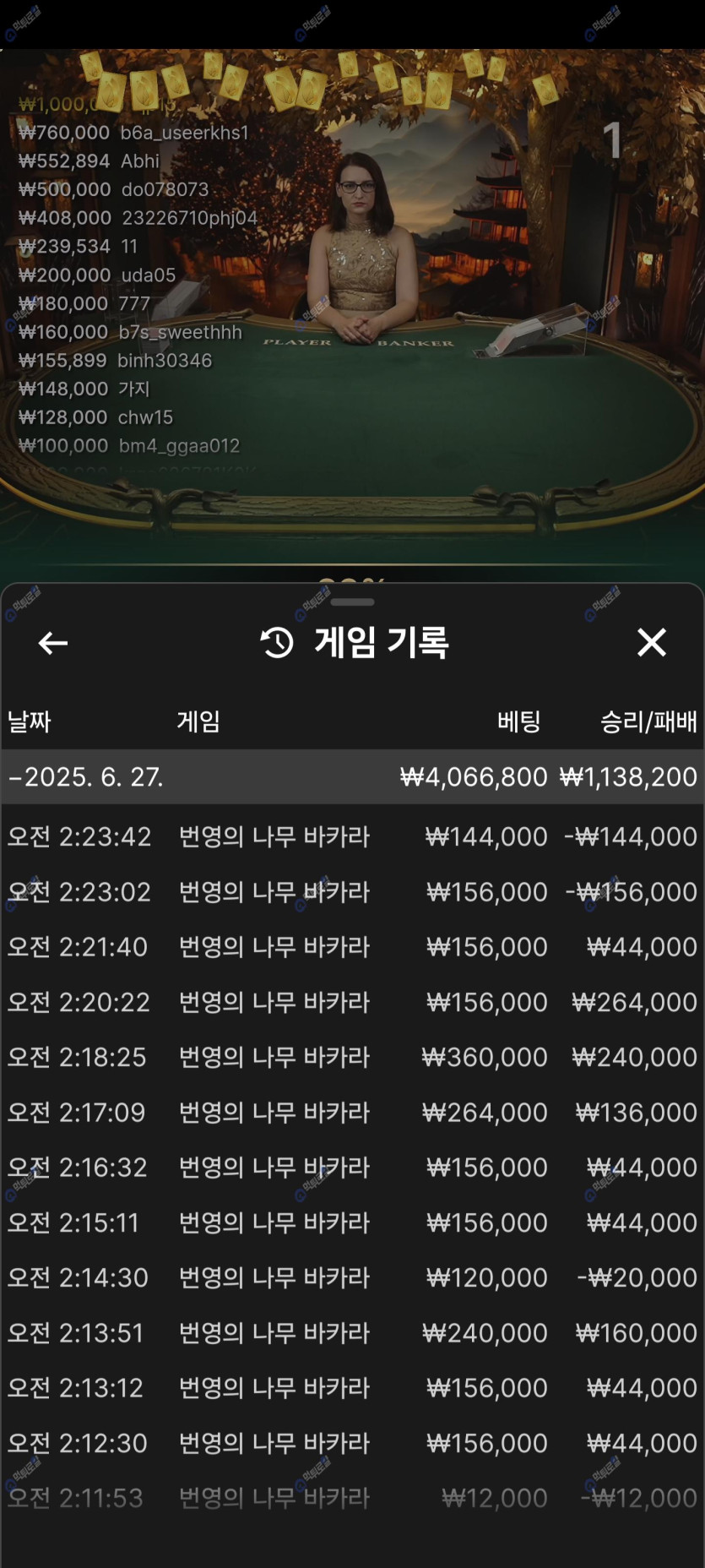Open the 오전 2:12:30 game record
The image size is (705, 1568).
pyautogui.click(x=352, y=1443)
